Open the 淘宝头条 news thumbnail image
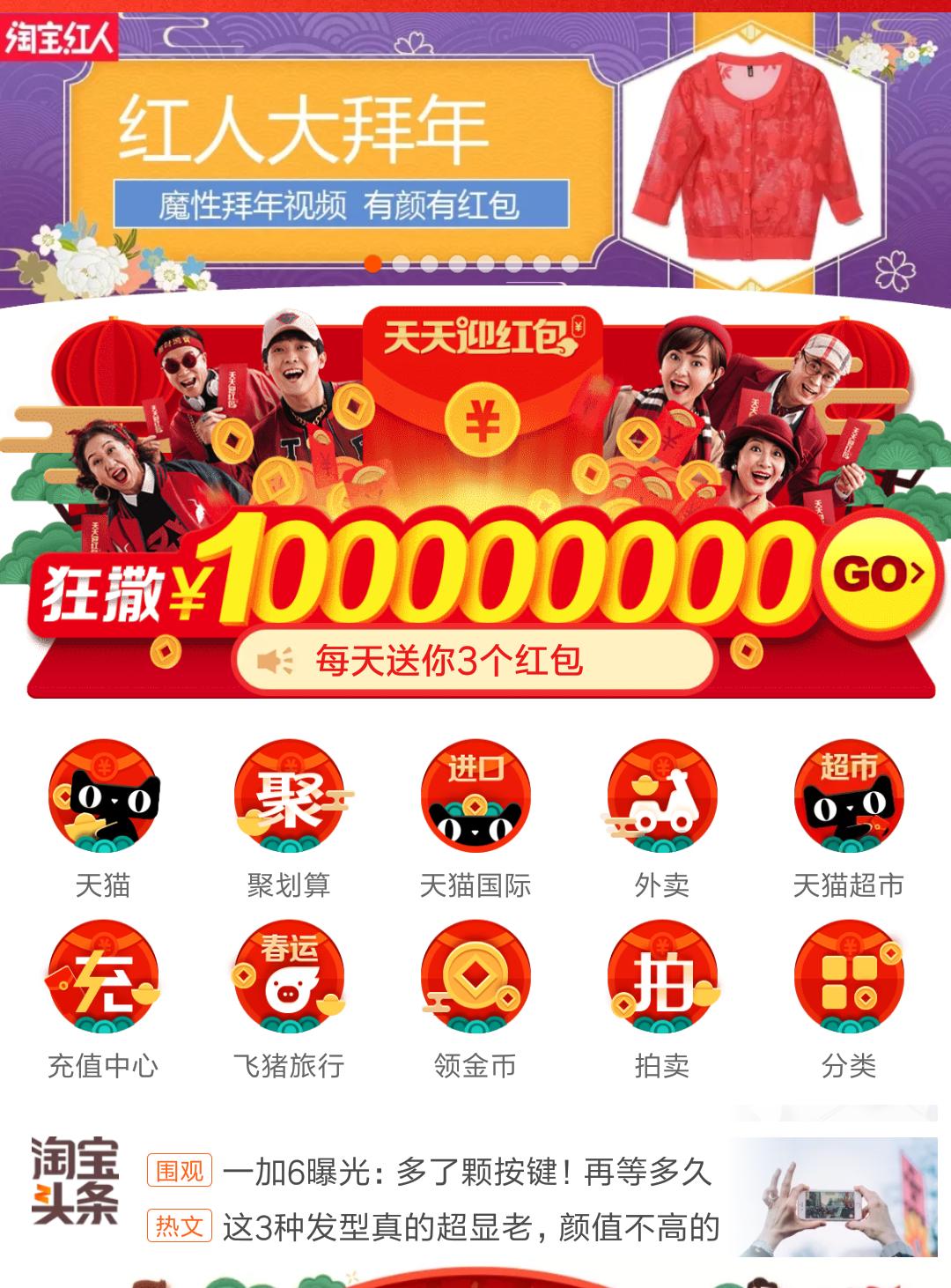951x1288 pixels. [837, 1196]
